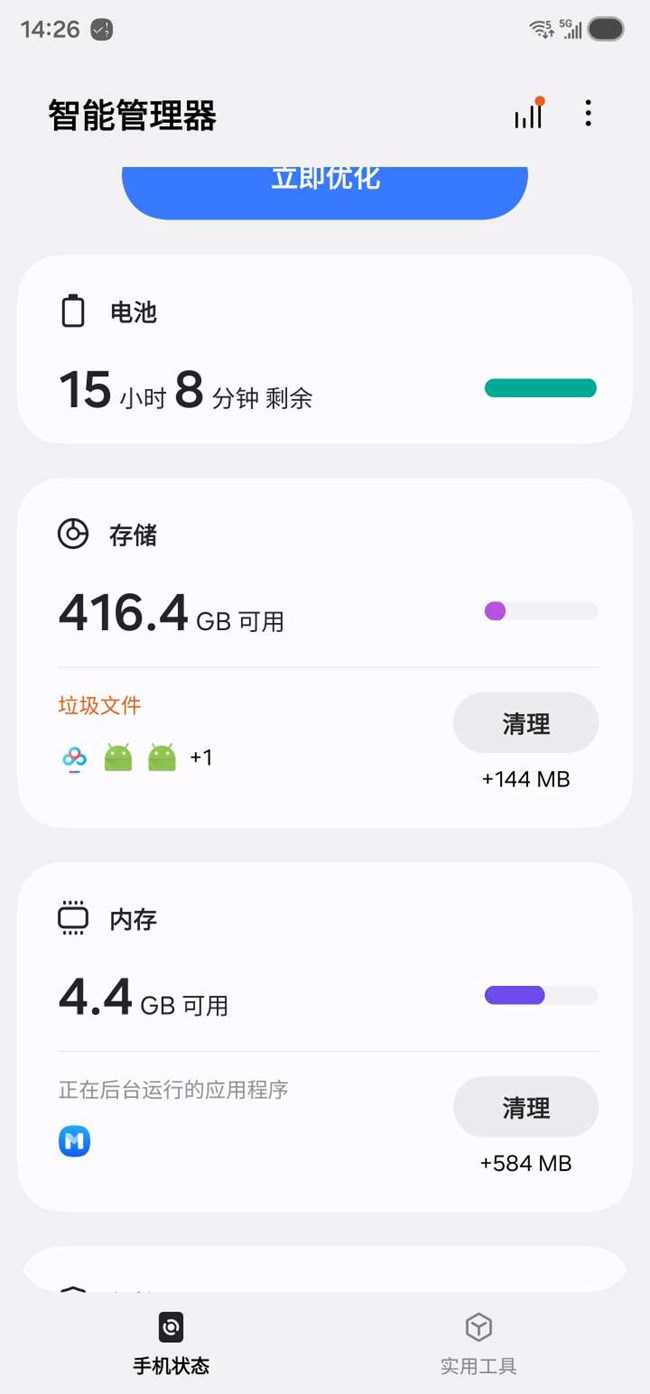
Task: Open the 电池 battery card
Action: tap(325, 350)
